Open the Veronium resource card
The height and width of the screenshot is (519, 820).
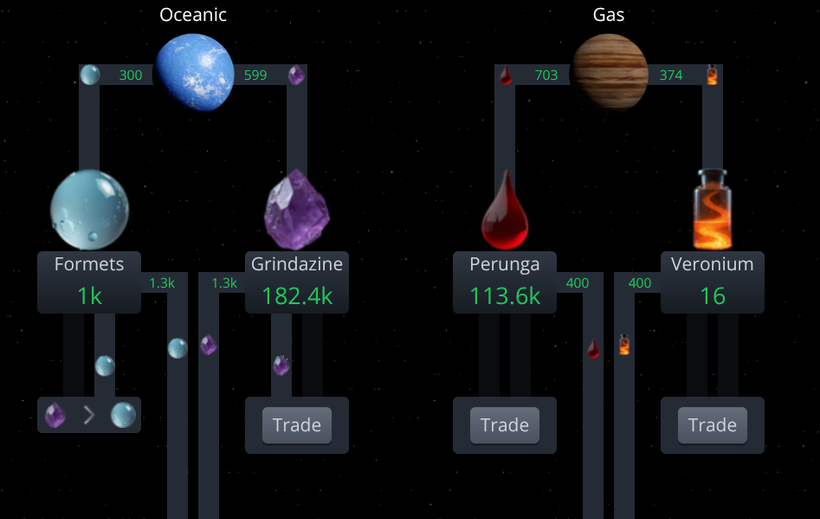click(x=712, y=283)
